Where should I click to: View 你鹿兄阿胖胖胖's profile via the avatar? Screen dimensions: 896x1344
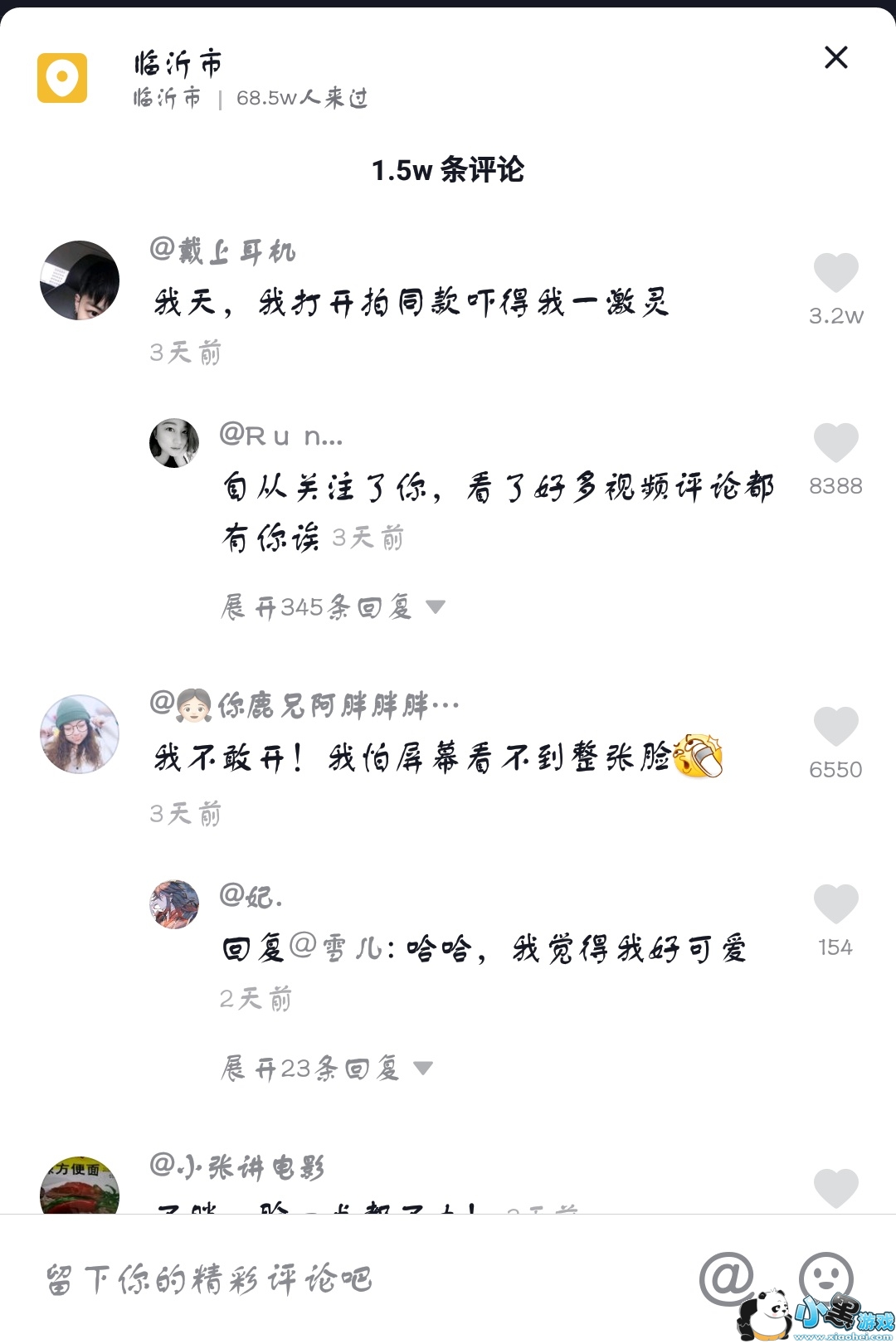[x=80, y=734]
